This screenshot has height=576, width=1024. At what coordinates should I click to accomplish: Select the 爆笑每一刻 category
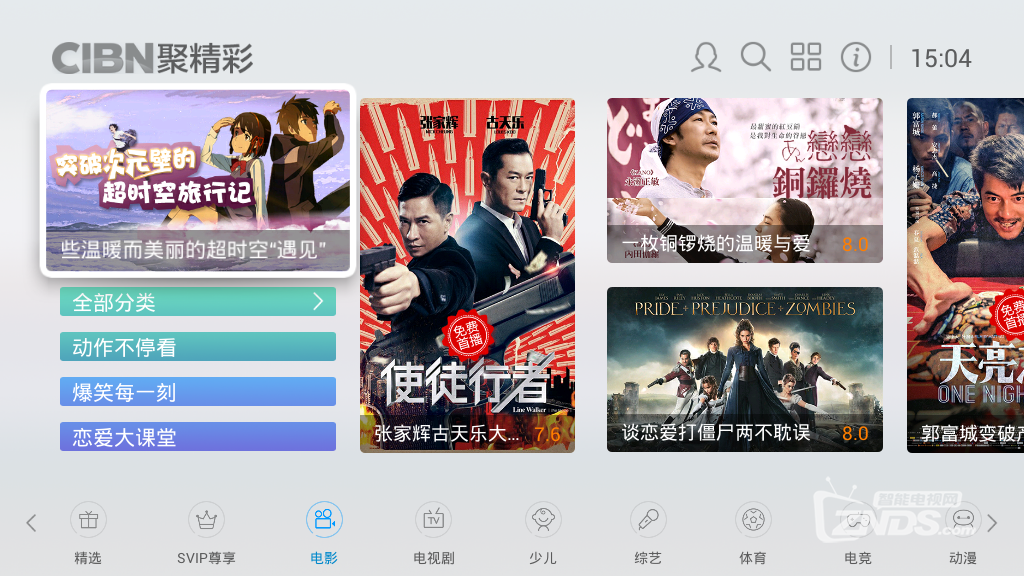click(x=198, y=392)
